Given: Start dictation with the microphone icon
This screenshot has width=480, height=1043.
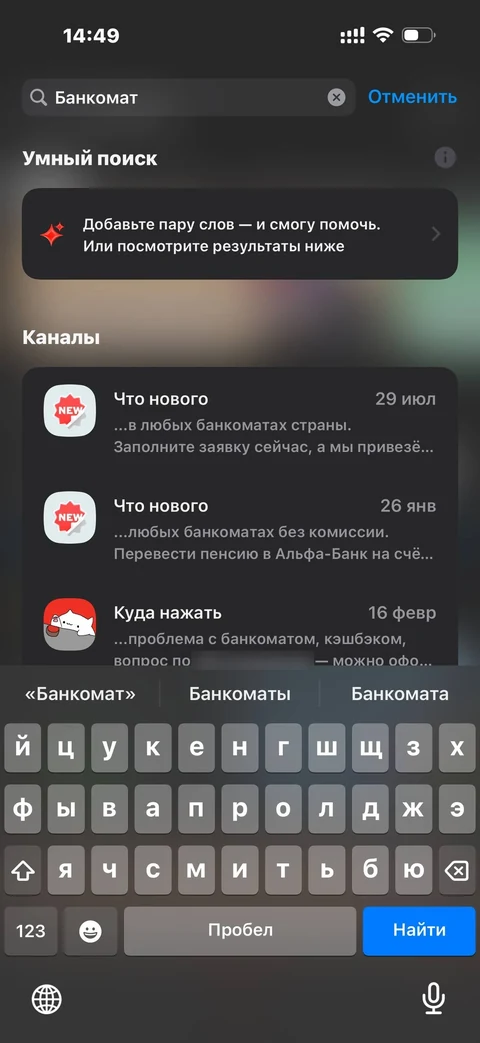Looking at the screenshot, I should [433, 998].
